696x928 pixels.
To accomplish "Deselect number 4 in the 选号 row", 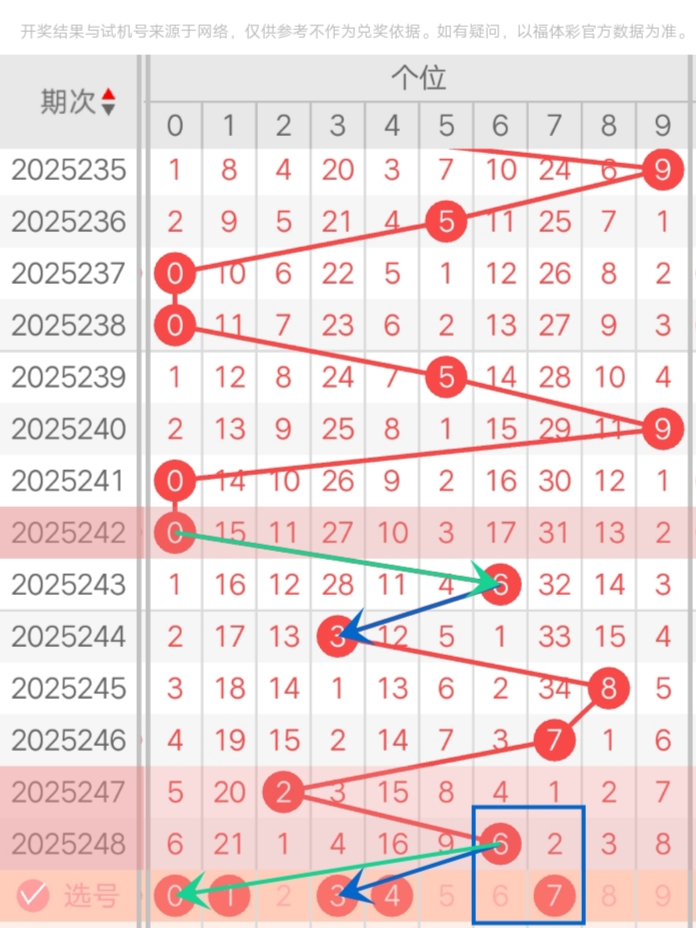I will pos(392,896).
